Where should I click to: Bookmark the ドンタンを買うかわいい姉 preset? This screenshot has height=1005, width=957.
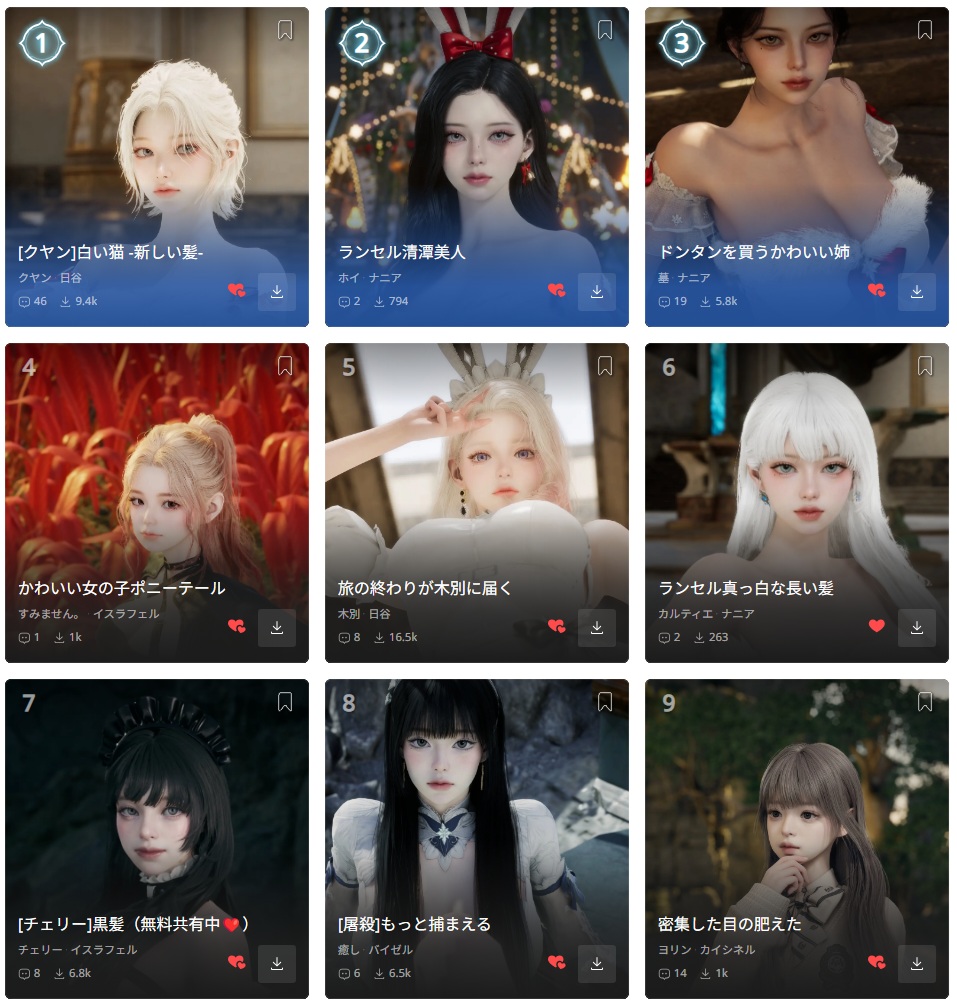[925, 30]
